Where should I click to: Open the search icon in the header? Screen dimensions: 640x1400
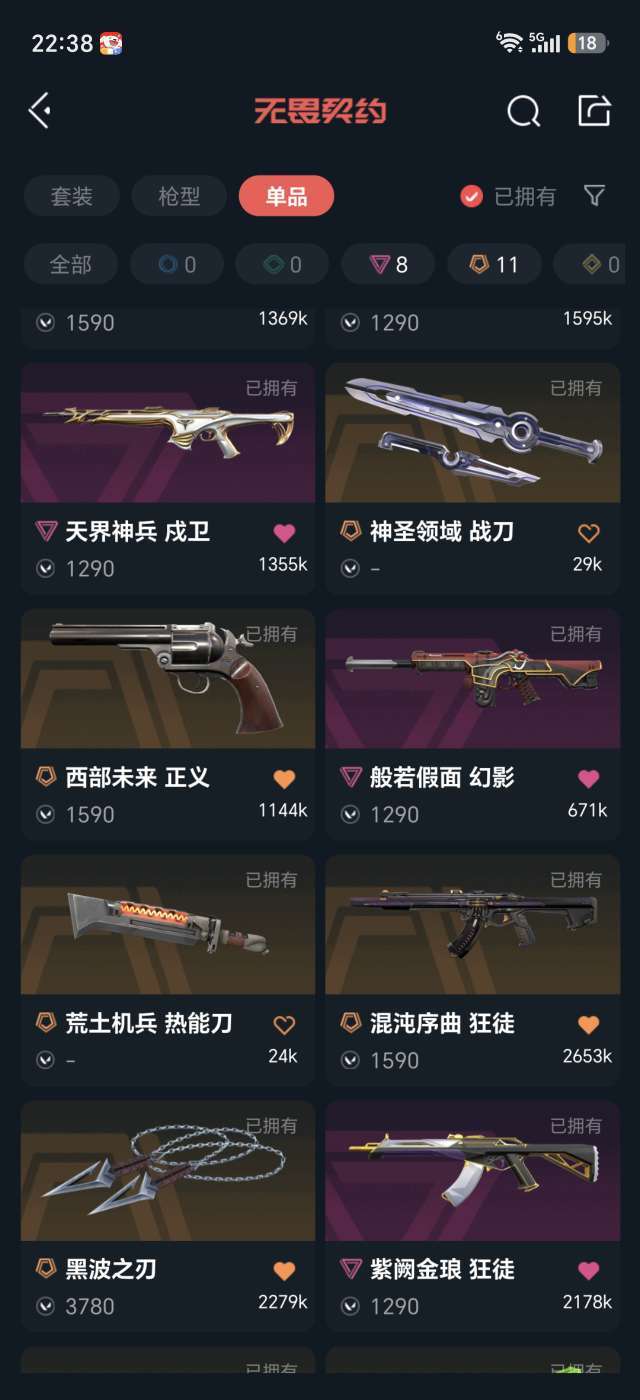523,111
